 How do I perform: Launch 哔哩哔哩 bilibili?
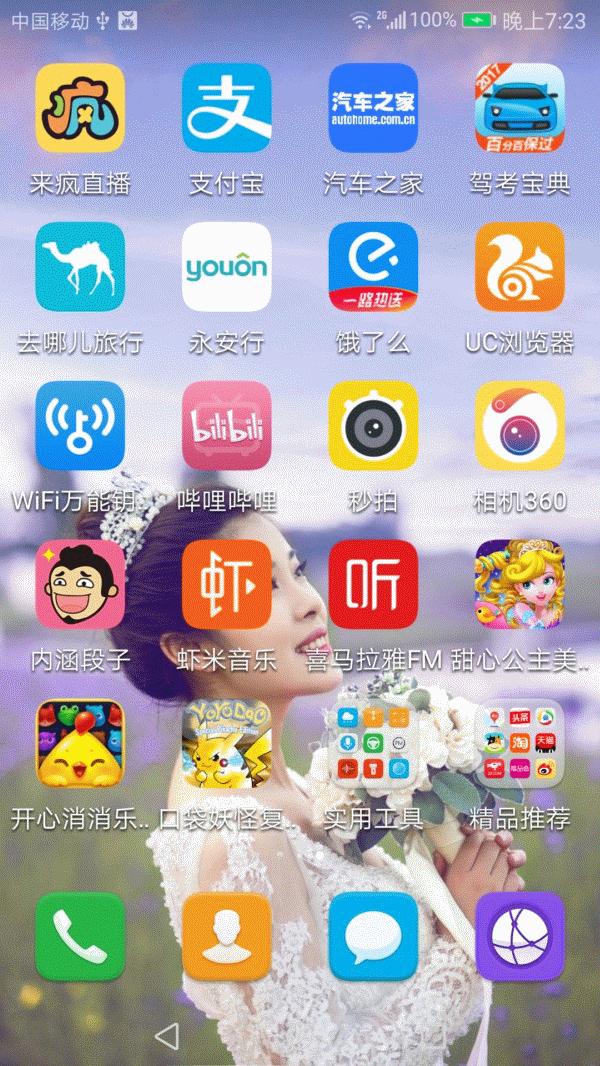[227, 426]
